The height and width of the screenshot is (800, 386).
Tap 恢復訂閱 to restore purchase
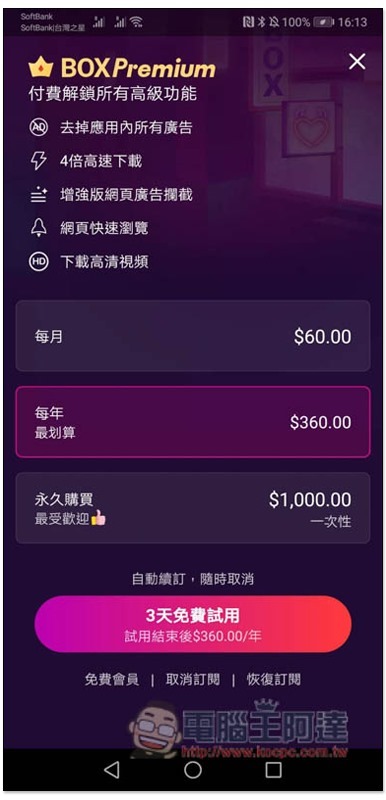pos(274,680)
